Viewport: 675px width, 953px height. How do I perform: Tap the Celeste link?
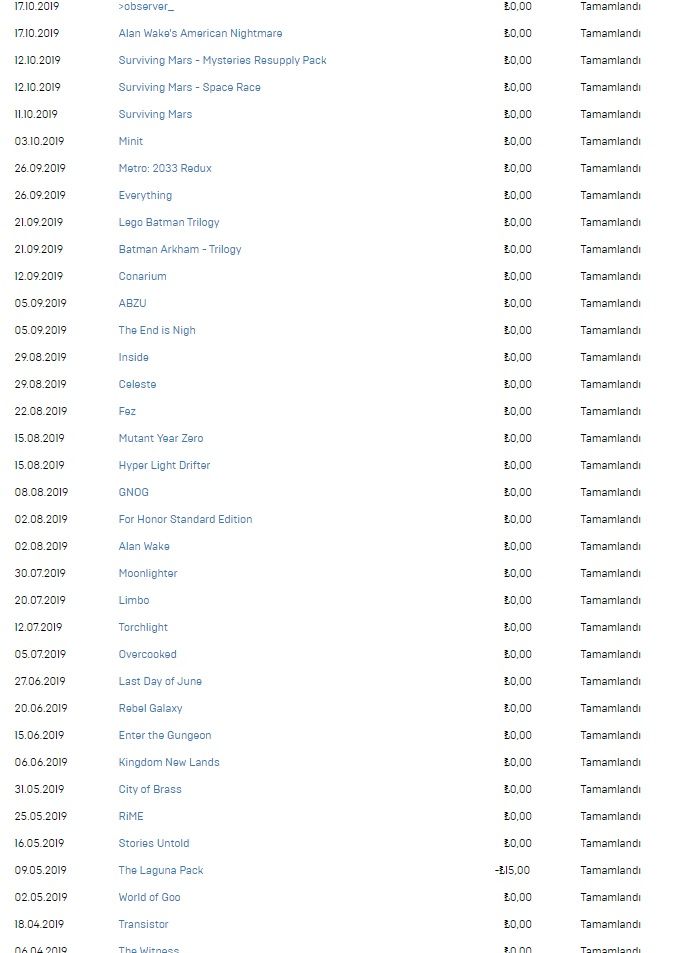pos(137,385)
